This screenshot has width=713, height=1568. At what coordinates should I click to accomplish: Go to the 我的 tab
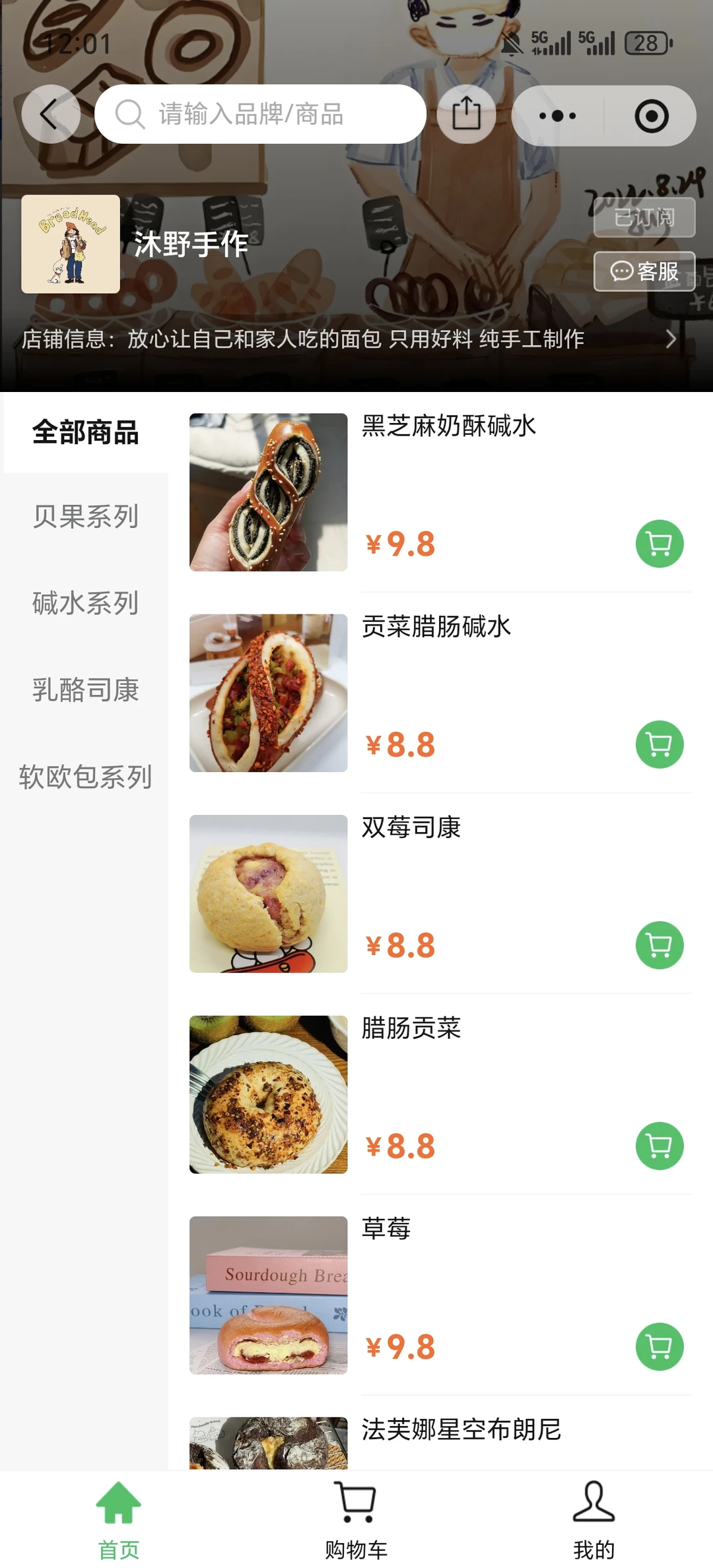[x=594, y=1519]
